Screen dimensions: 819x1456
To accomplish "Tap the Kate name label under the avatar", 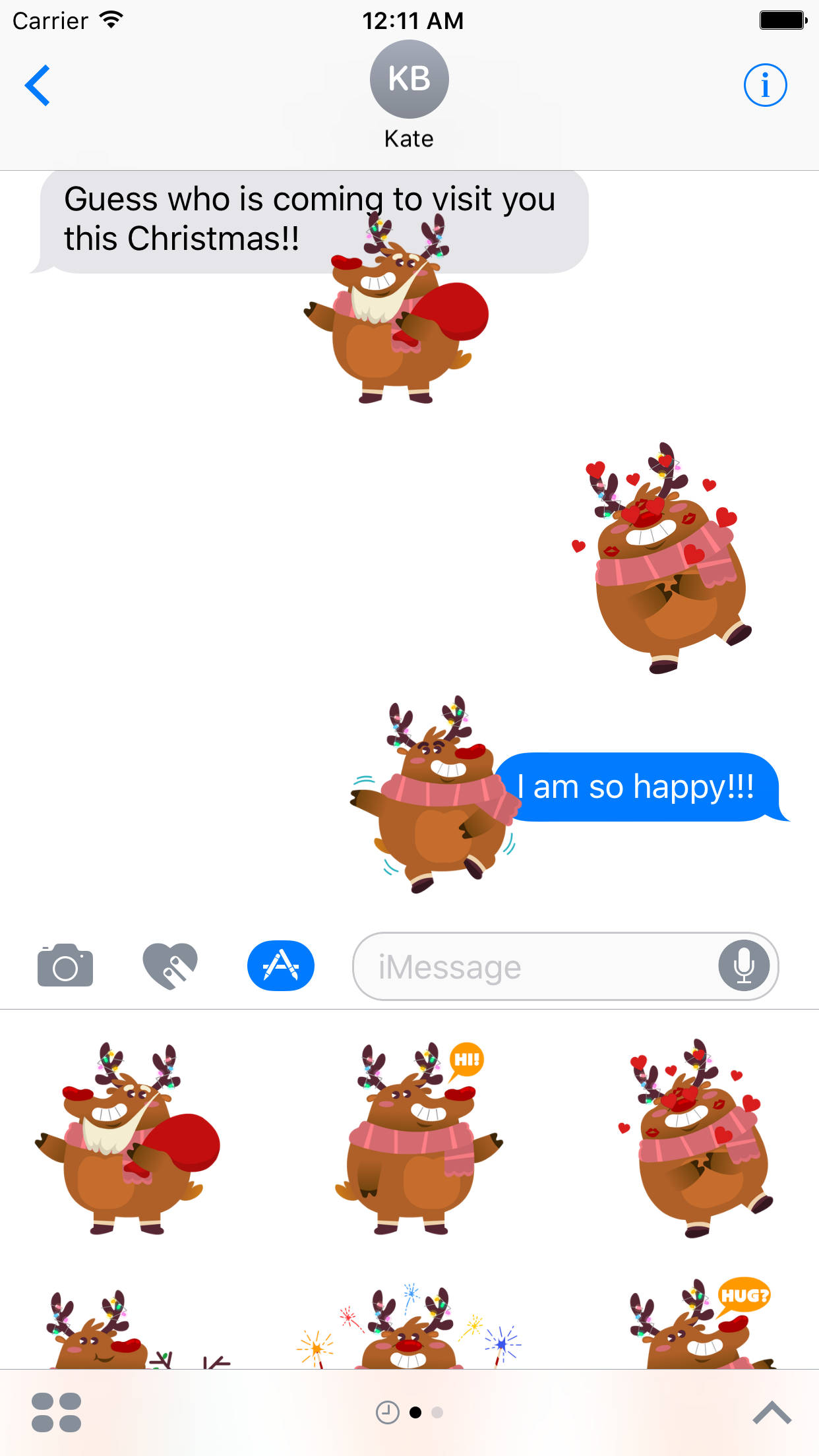I will point(409,138).
